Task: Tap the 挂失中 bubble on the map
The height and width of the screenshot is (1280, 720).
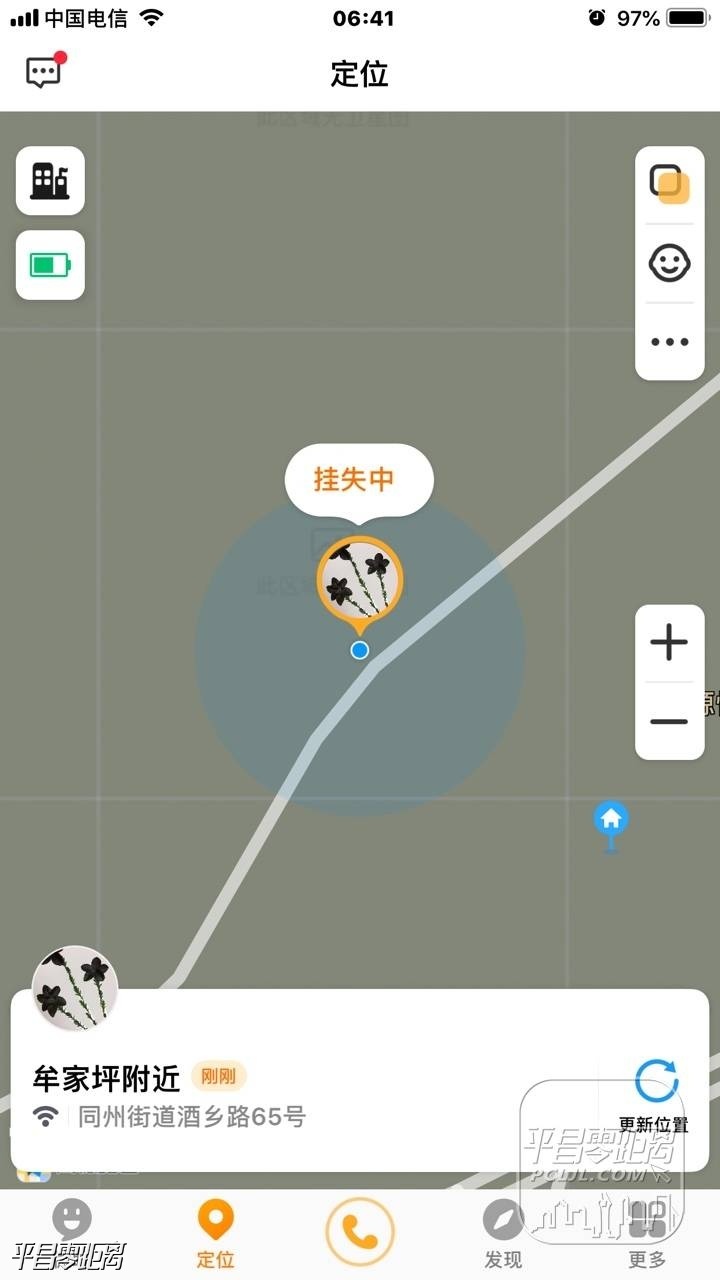Action: [x=358, y=480]
